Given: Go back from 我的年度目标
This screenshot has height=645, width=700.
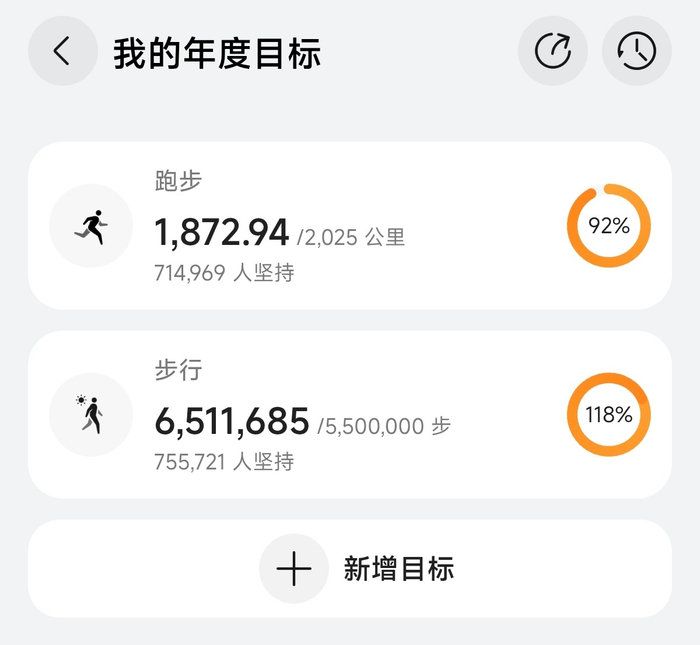Looking at the screenshot, I should 62,51.
